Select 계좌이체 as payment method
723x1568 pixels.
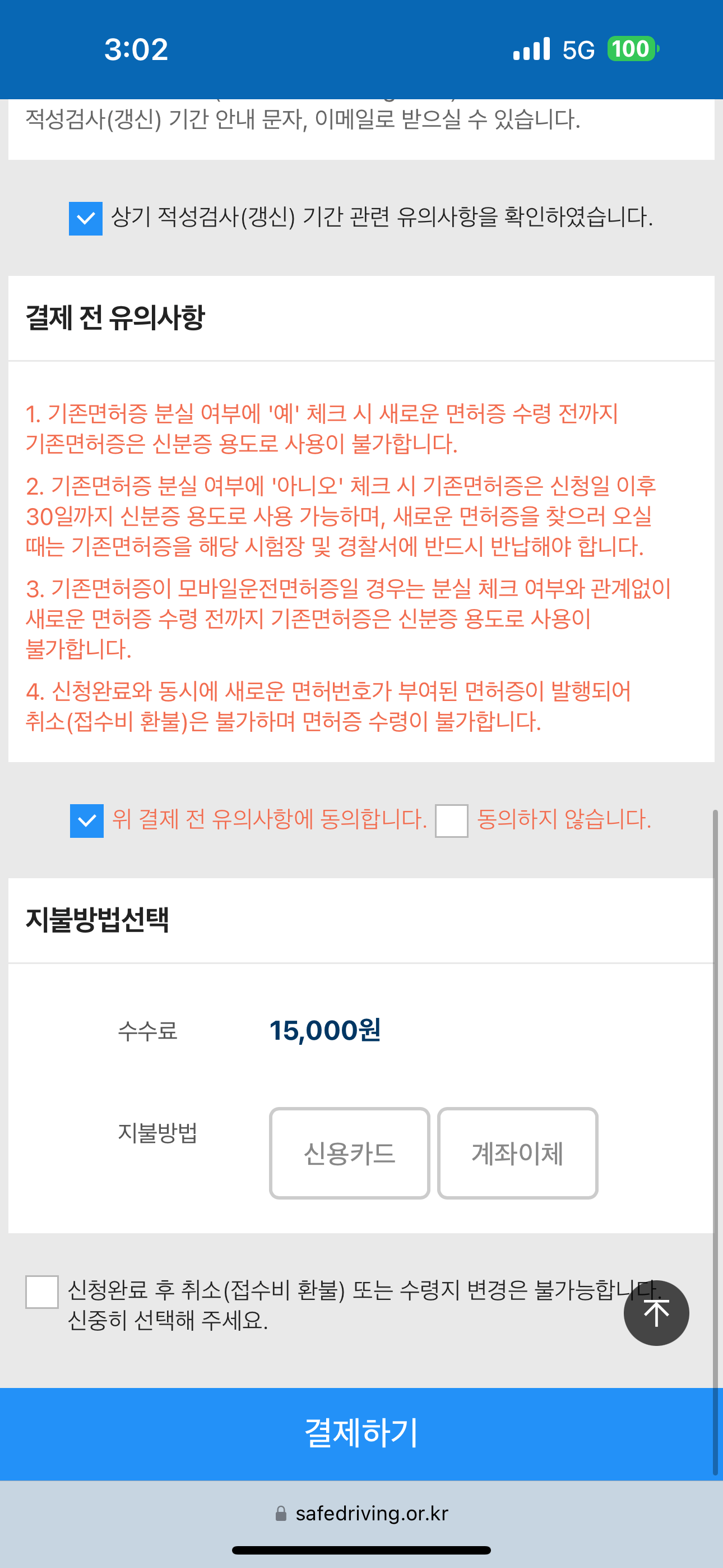click(518, 1154)
